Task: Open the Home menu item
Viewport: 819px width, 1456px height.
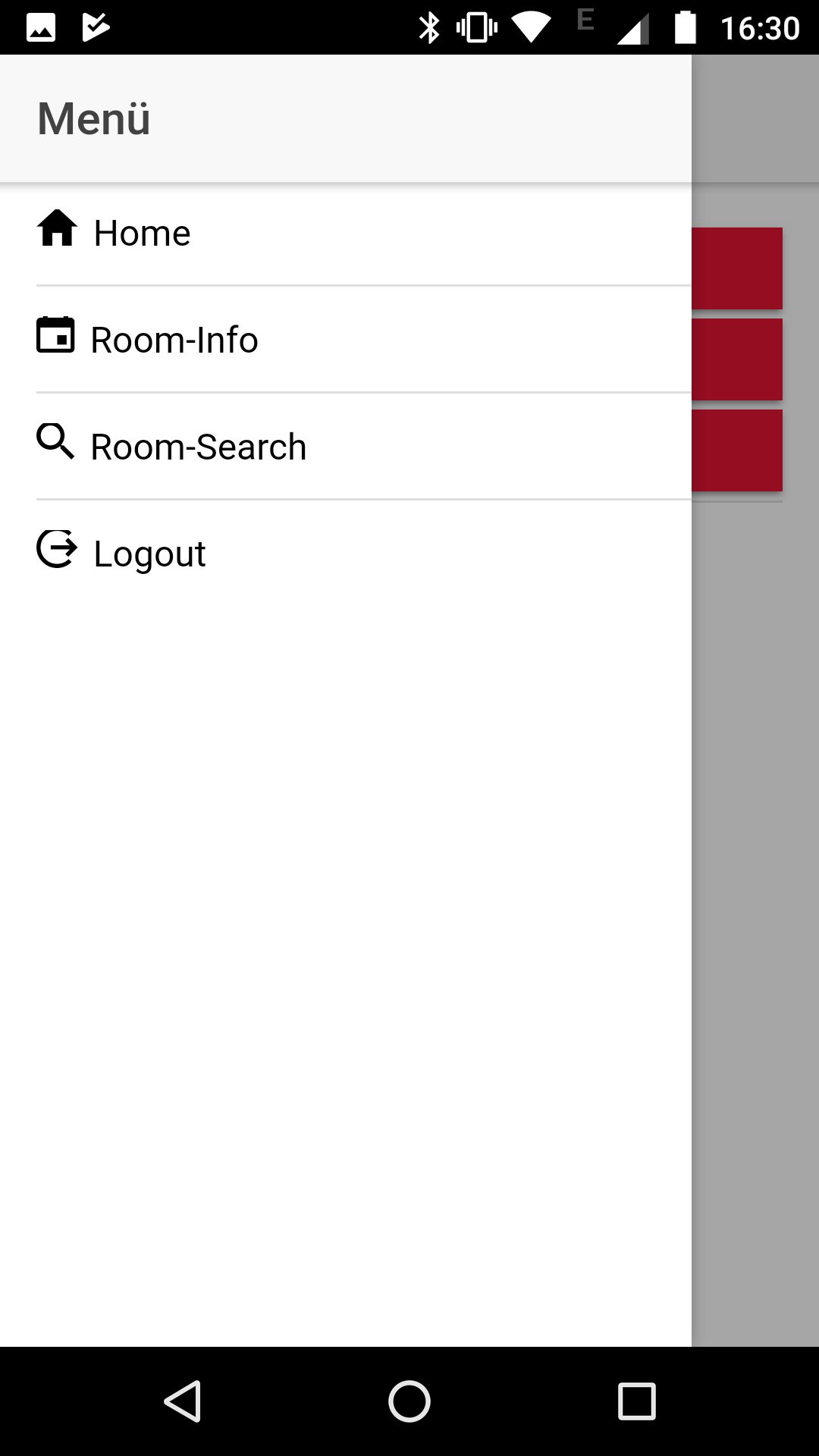Action: coord(346,233)
